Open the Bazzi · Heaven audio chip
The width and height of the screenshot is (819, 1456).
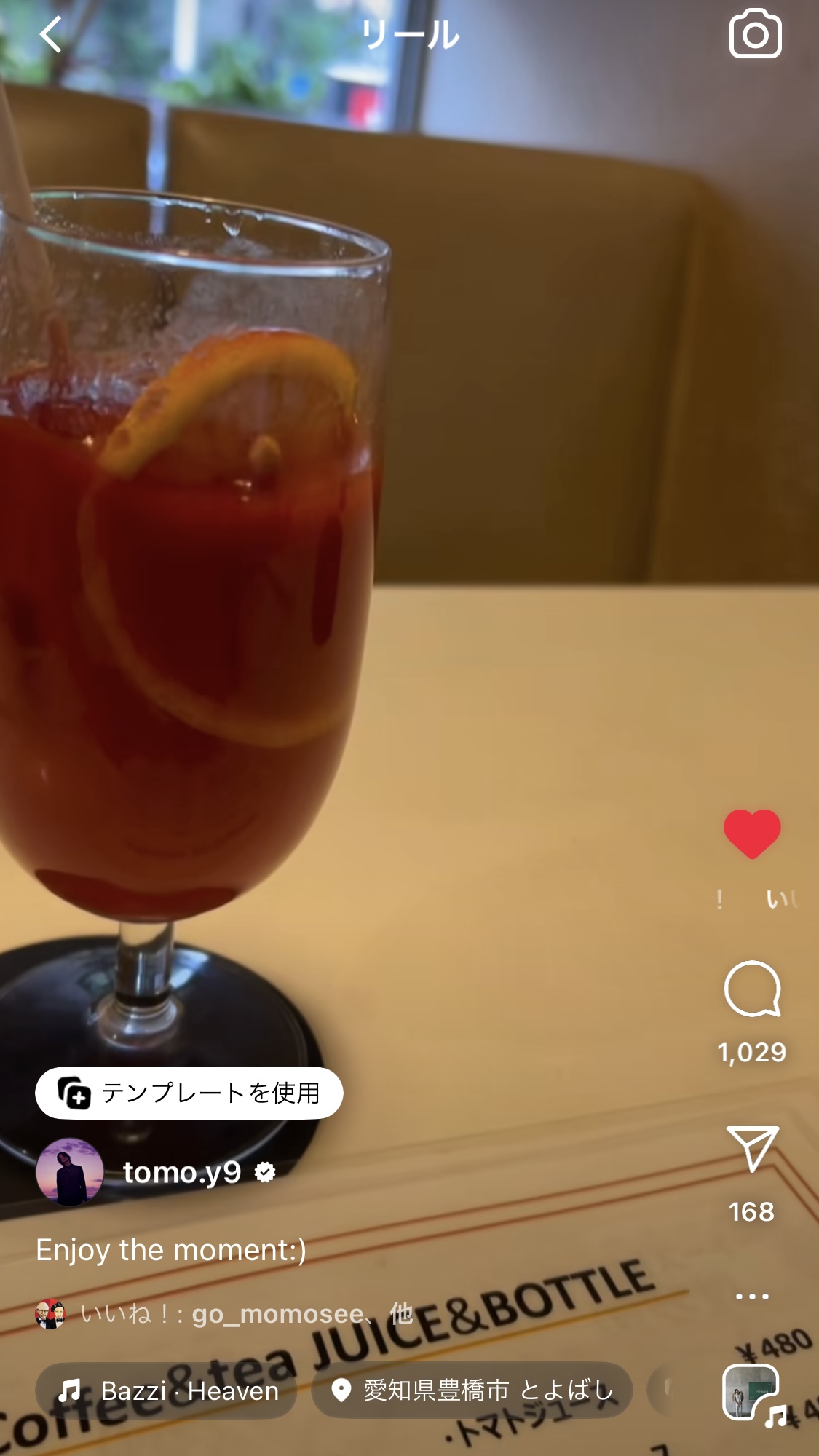167,1390
